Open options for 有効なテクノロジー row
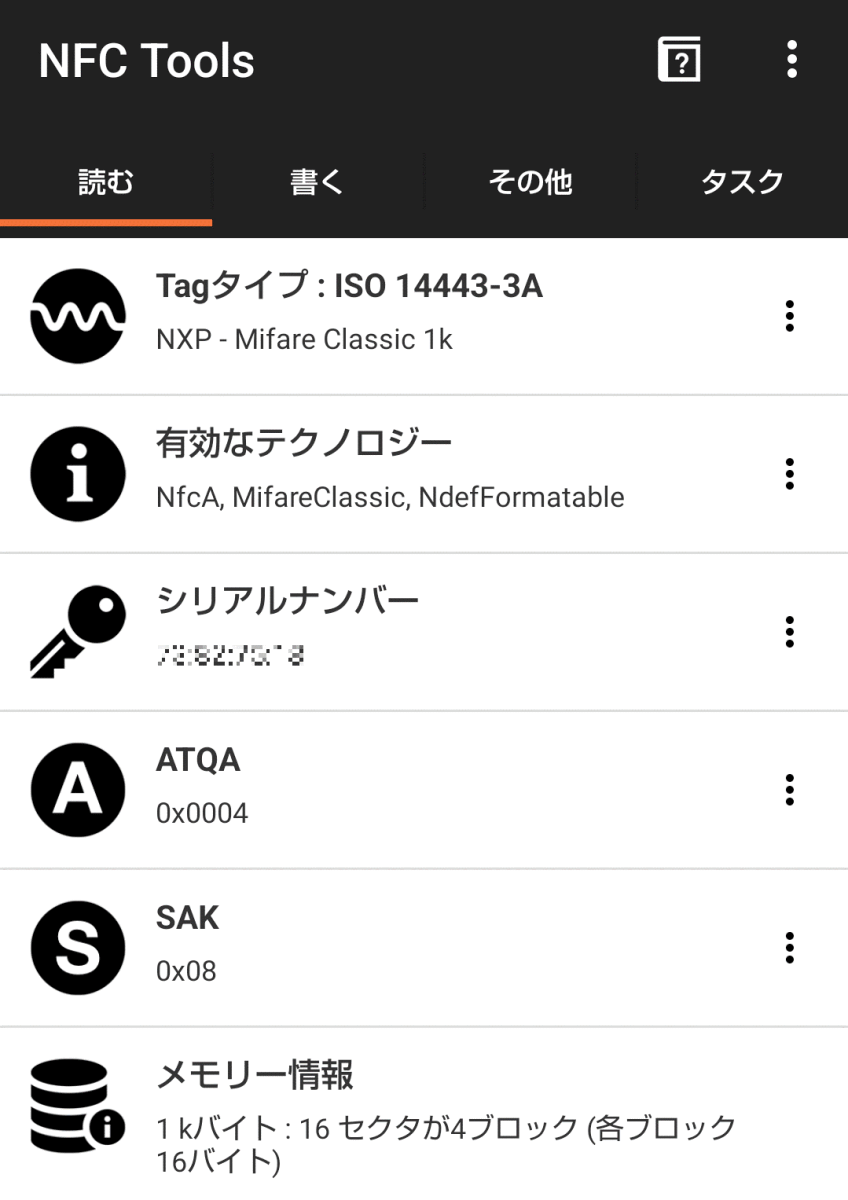This screenshot has height=1200, width=848. pos(790,474)
